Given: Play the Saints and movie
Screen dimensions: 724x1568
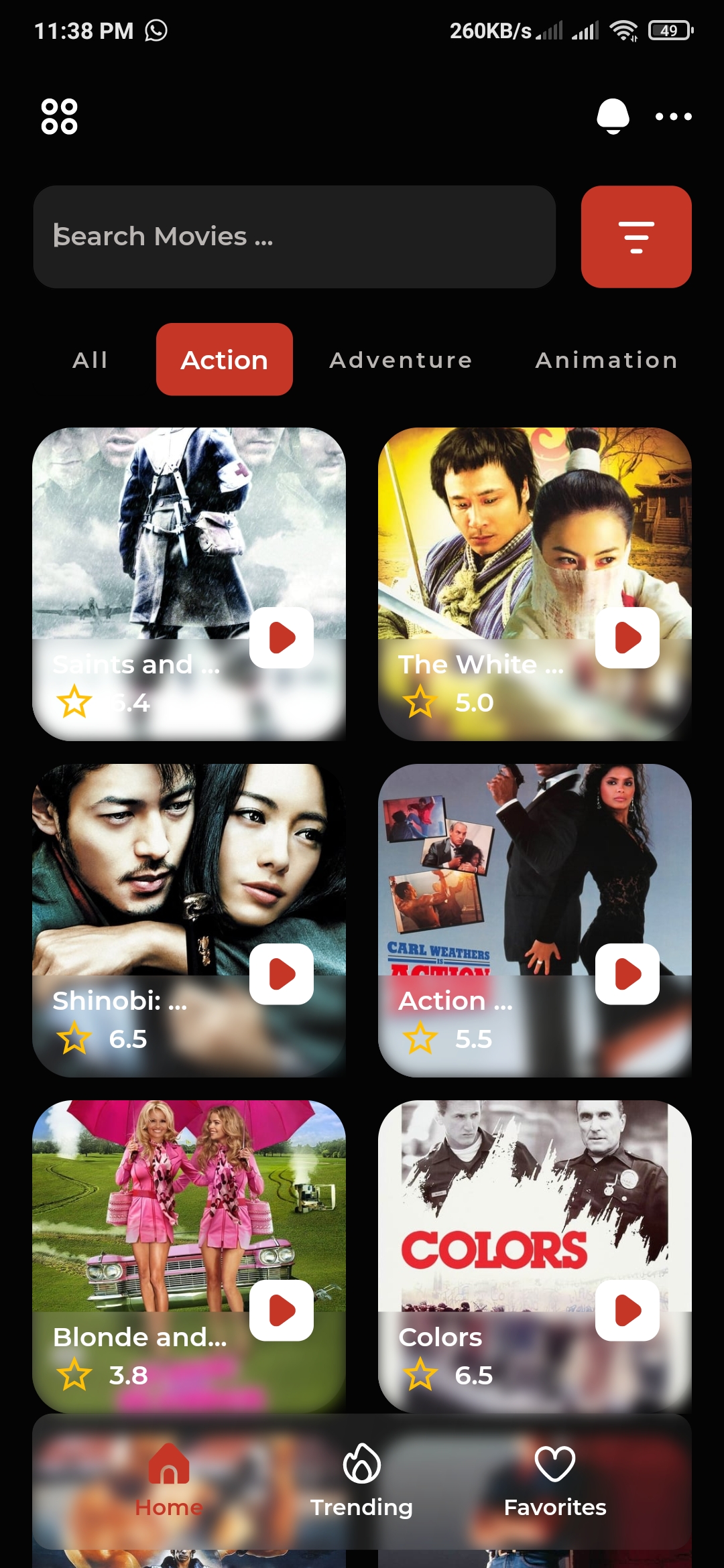Looking at the screenshot, I should click(281, 639).
